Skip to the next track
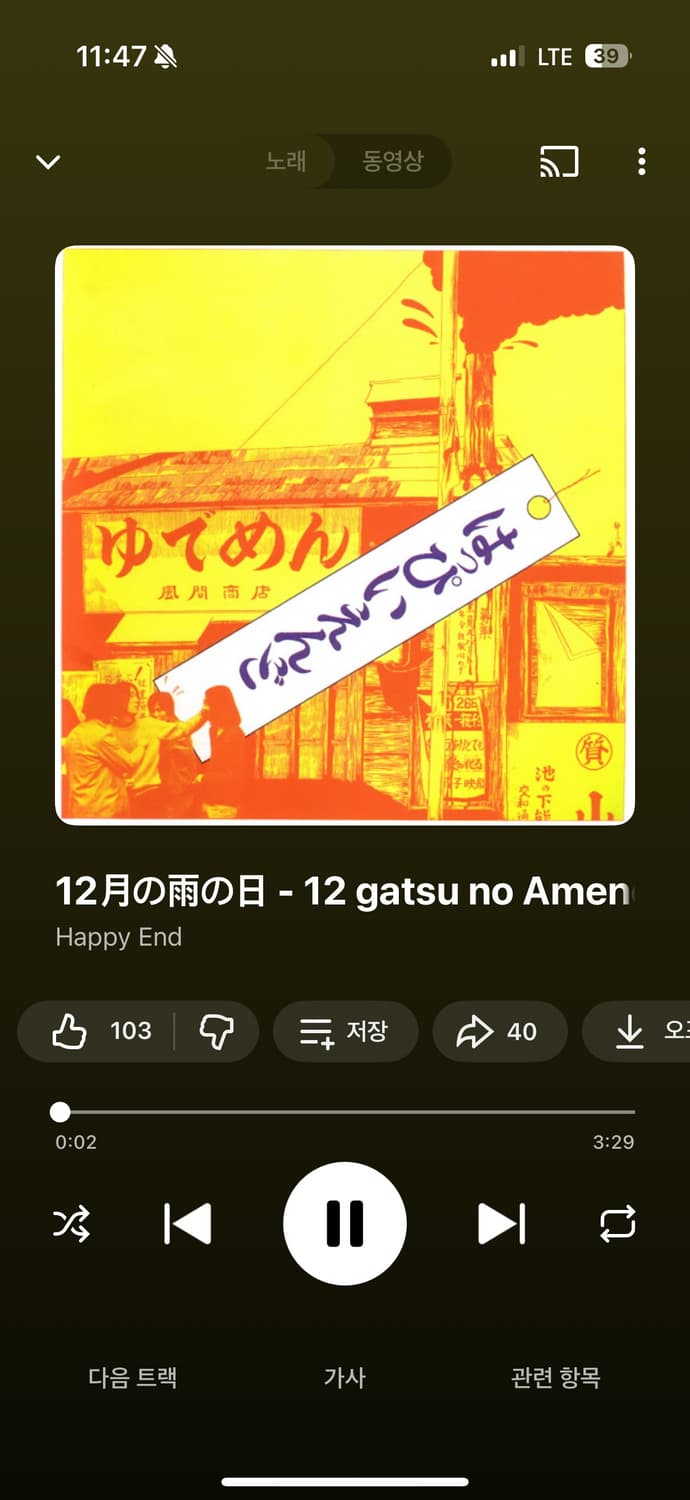The width and height of the screenshot is (690, 1500). pyautogui.click(x=501, y=1223)
